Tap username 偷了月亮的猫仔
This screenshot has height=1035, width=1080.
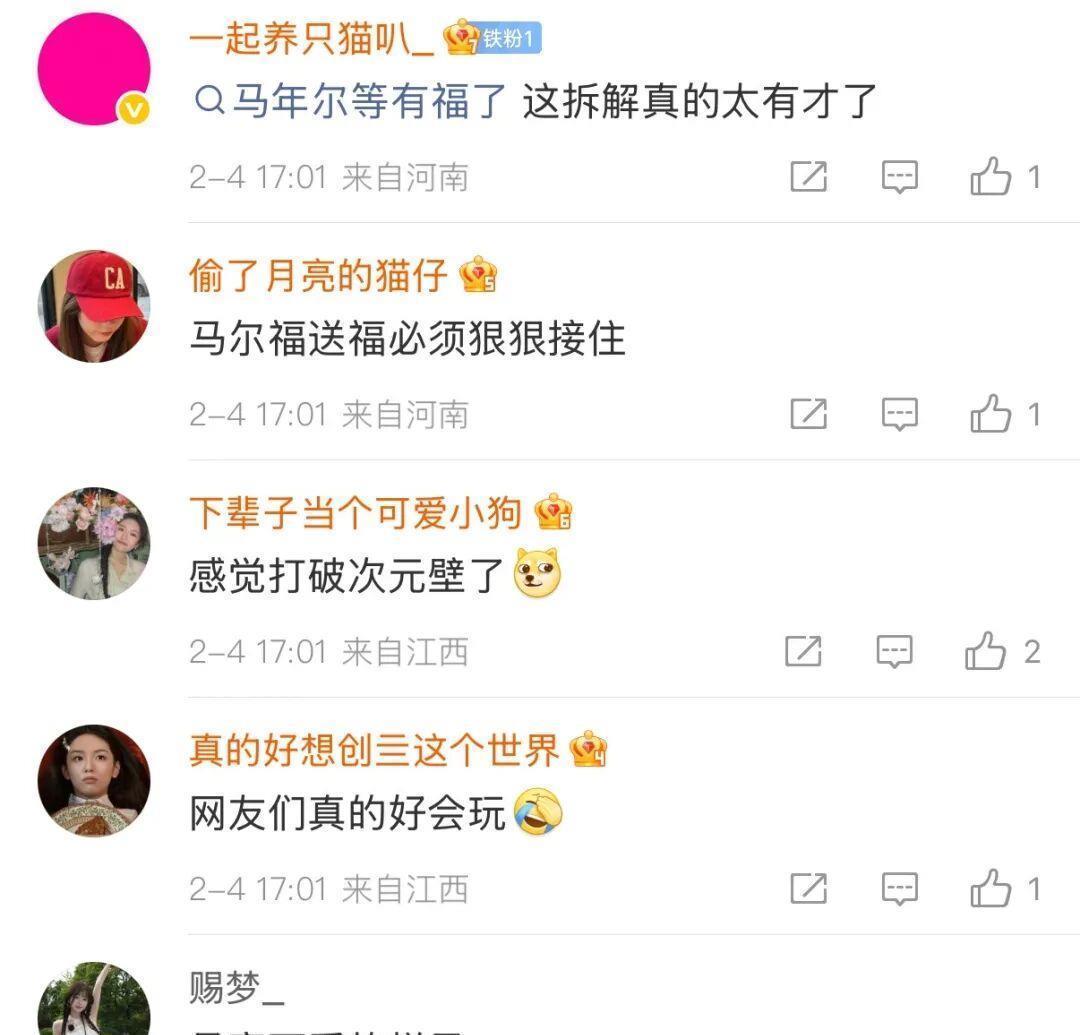[x=318, y=275]
